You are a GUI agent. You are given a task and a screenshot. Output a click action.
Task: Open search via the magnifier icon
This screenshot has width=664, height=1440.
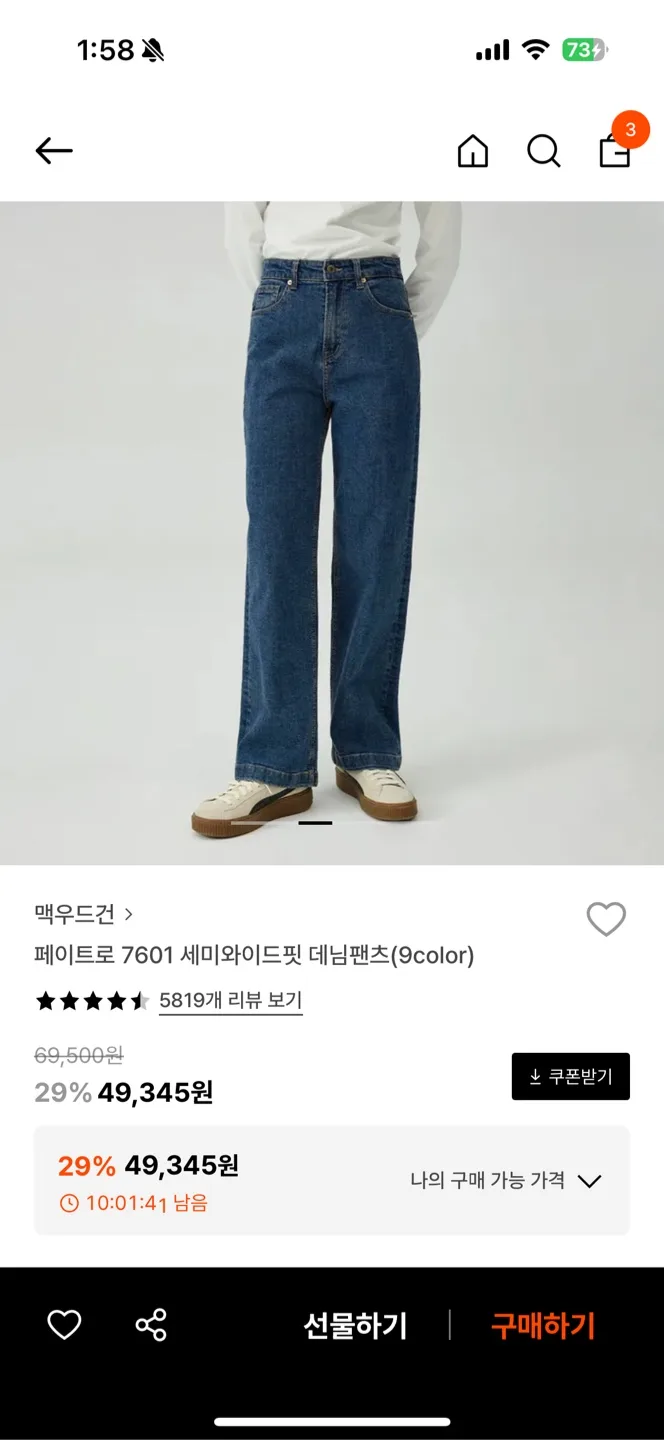543,151
